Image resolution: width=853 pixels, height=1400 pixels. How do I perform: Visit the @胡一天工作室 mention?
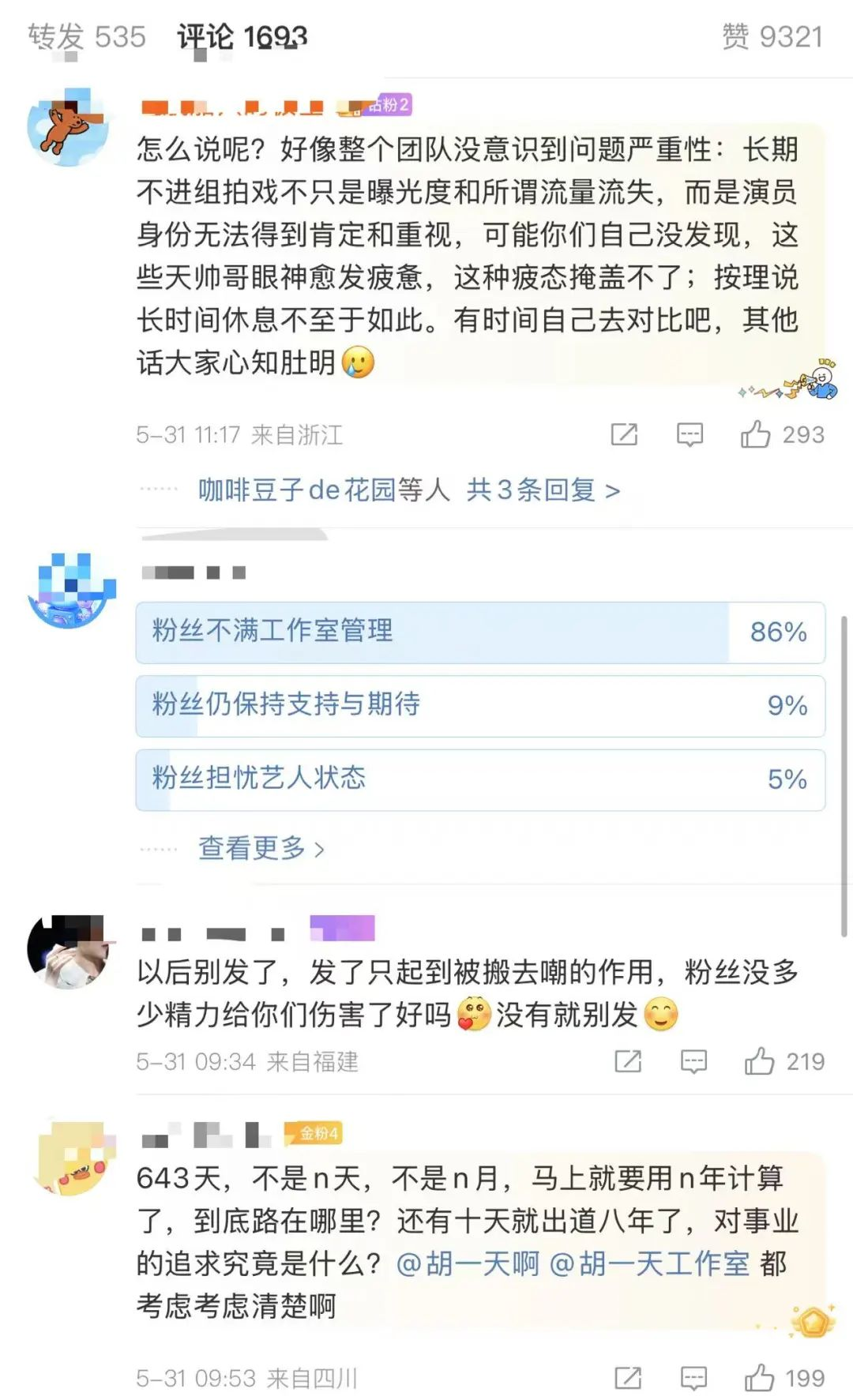(x=648, y=1264)
